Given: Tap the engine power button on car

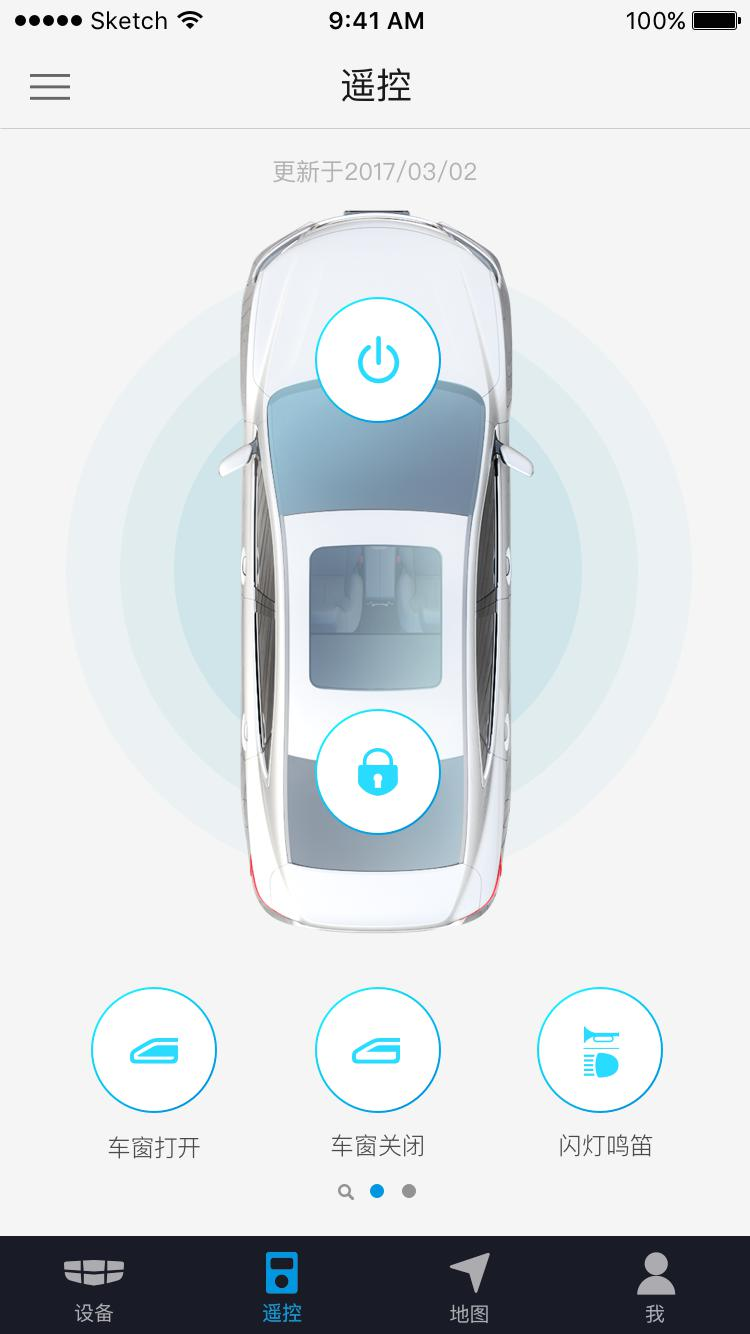Looking at the screenshot, I should tap(378, 359).
